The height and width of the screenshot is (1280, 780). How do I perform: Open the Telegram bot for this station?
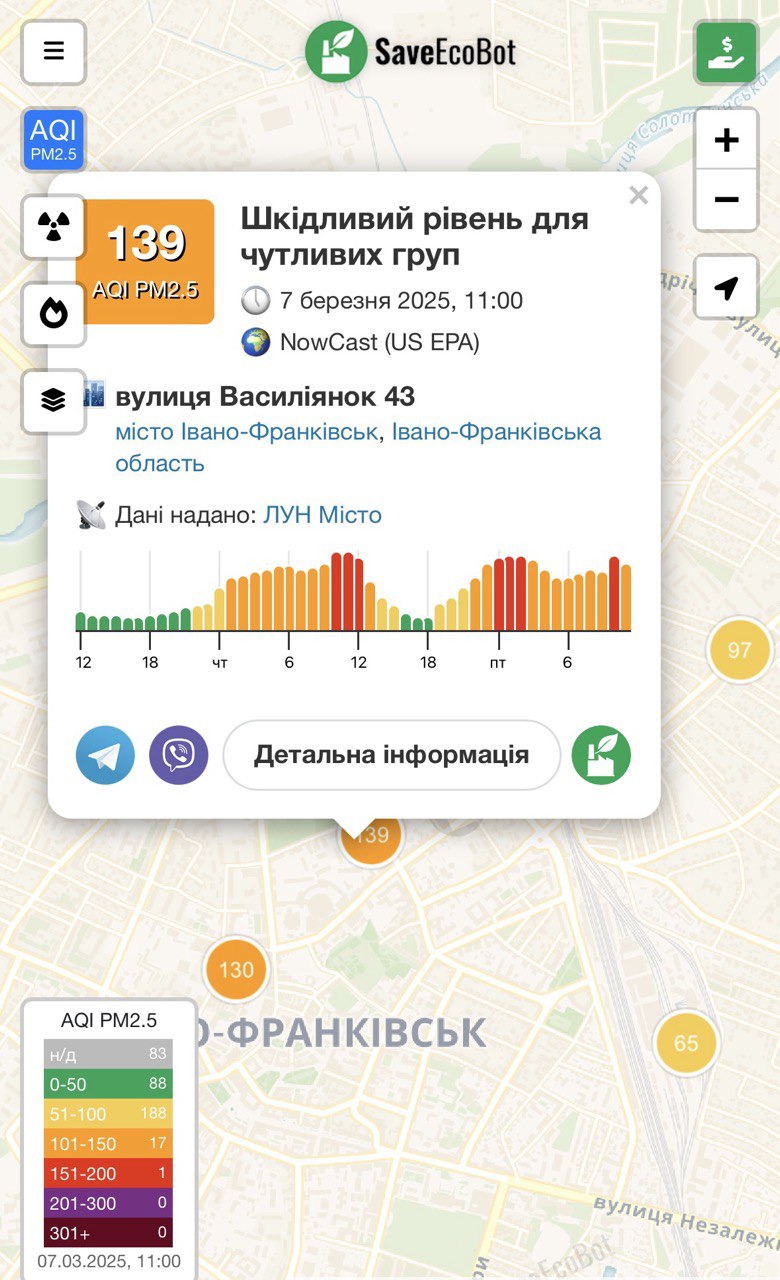coord(105,755)
